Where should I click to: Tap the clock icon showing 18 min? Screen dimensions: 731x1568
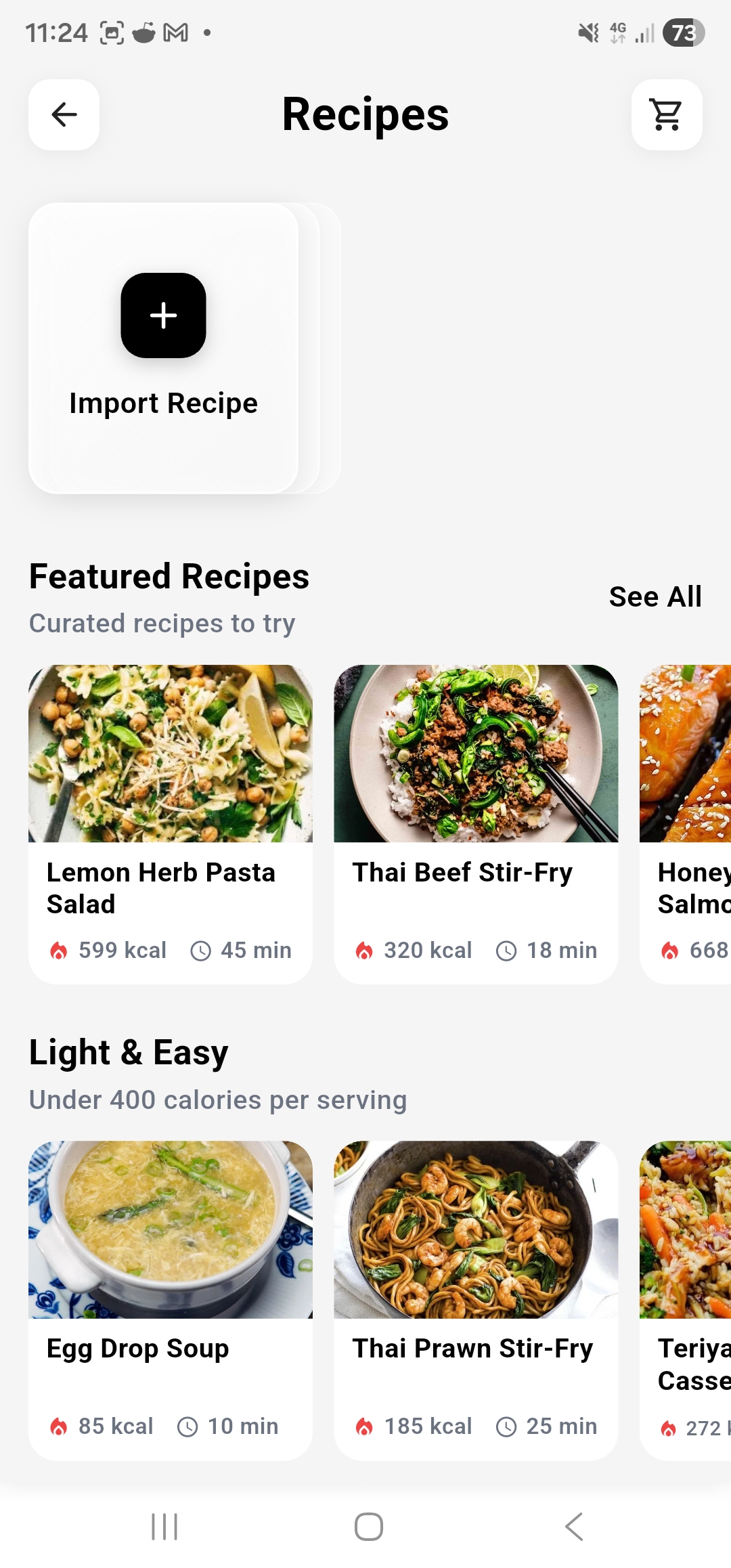[x=507, y=950]
